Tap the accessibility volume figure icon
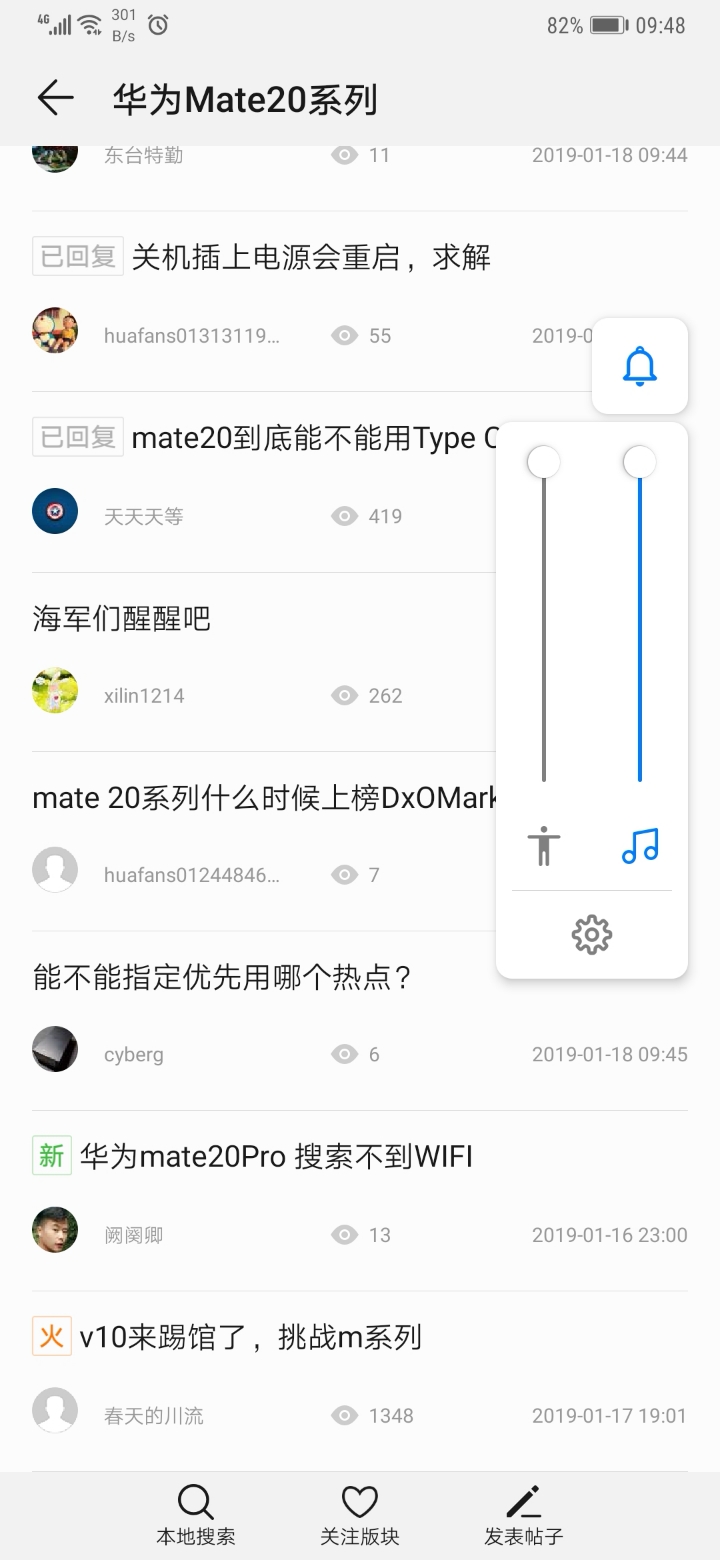720x1560 pixels. pyautogui.click(x=544, y=846)
